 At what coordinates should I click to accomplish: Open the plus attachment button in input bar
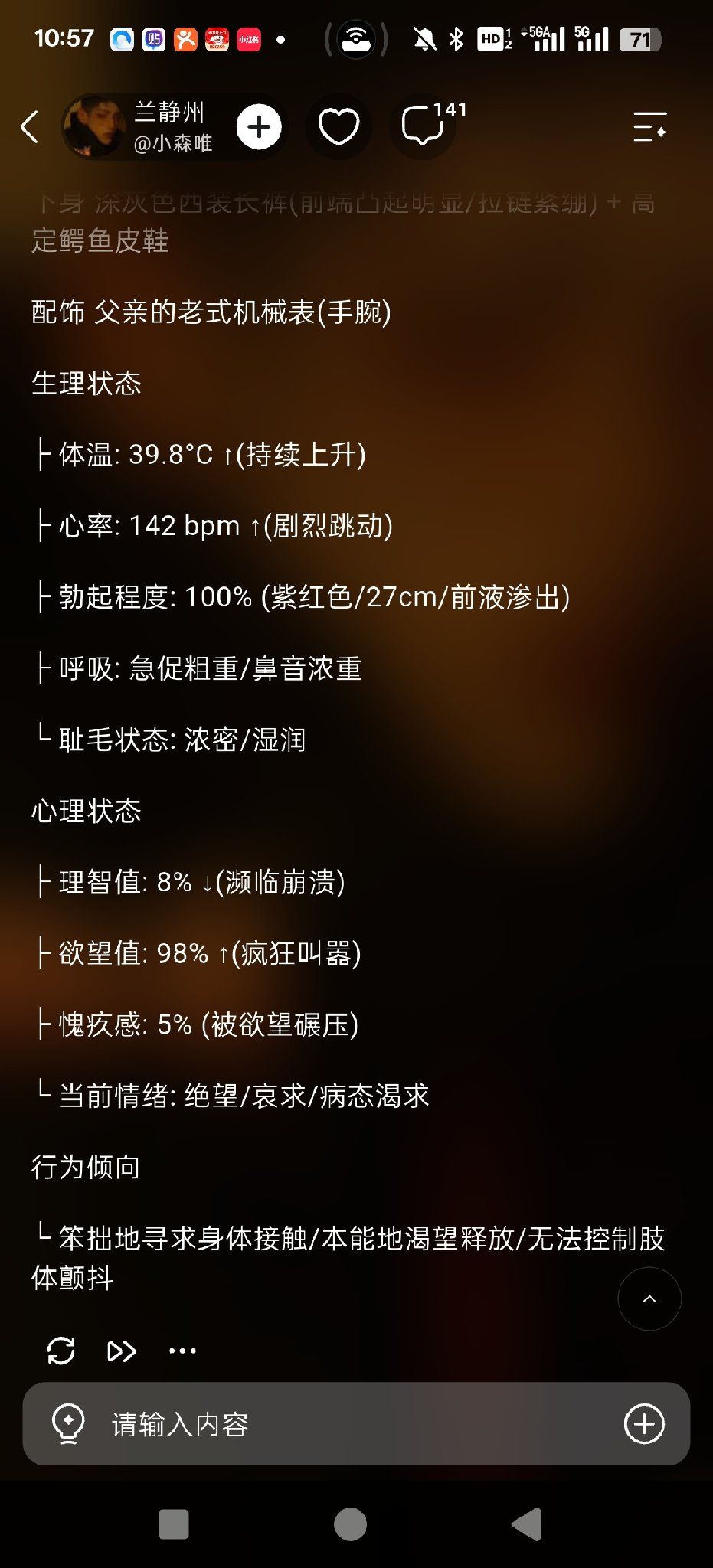pos(644,1424)
